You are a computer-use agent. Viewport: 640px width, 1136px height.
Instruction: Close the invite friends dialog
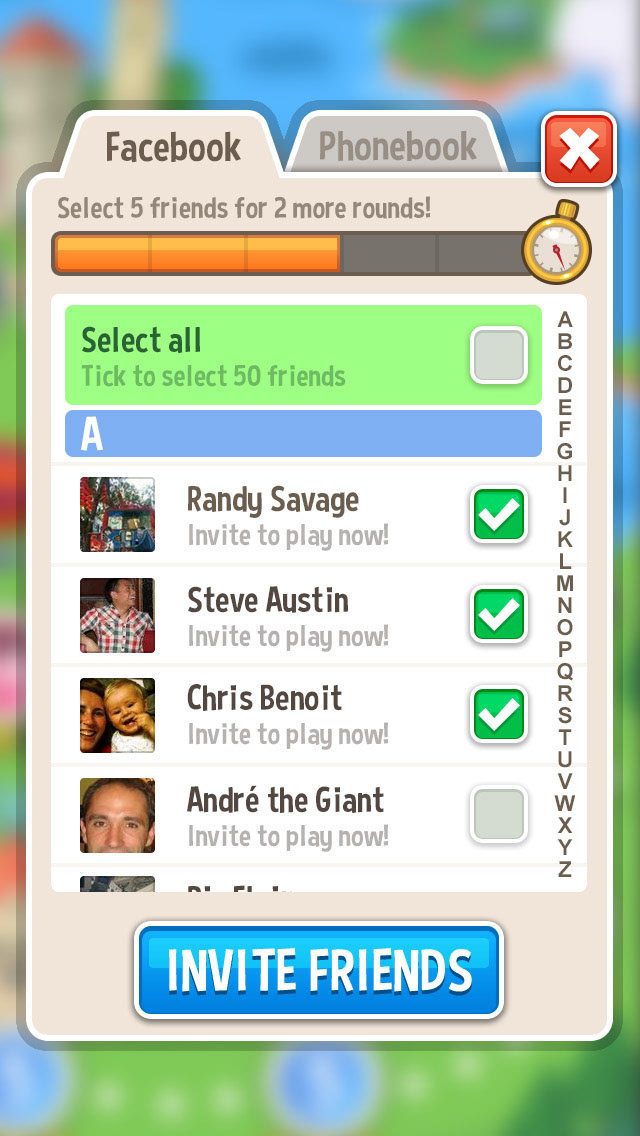click(x=579, y=150)
